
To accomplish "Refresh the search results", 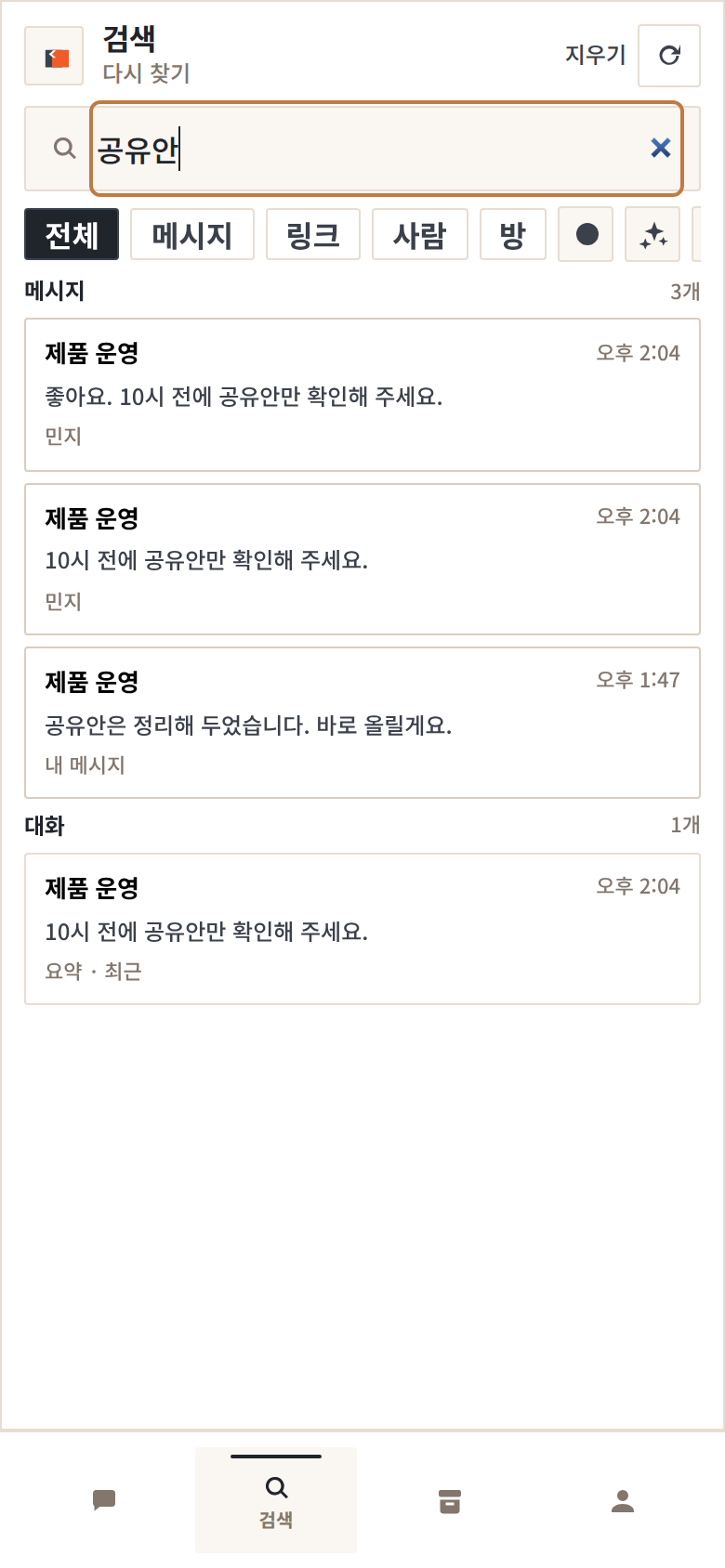I will point(669,56).
